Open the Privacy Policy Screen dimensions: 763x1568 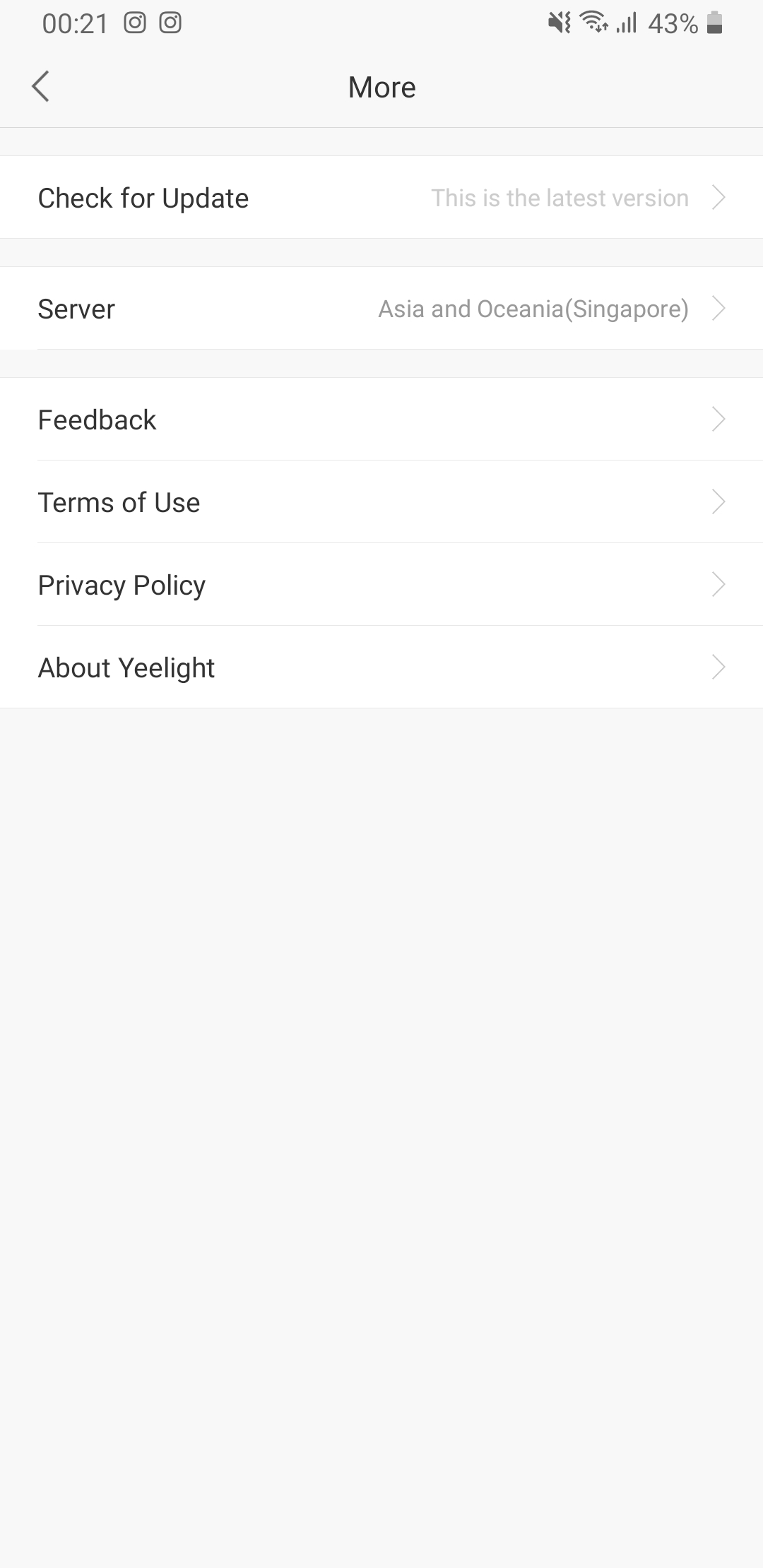pyautogui.click(x=381, y=585)
